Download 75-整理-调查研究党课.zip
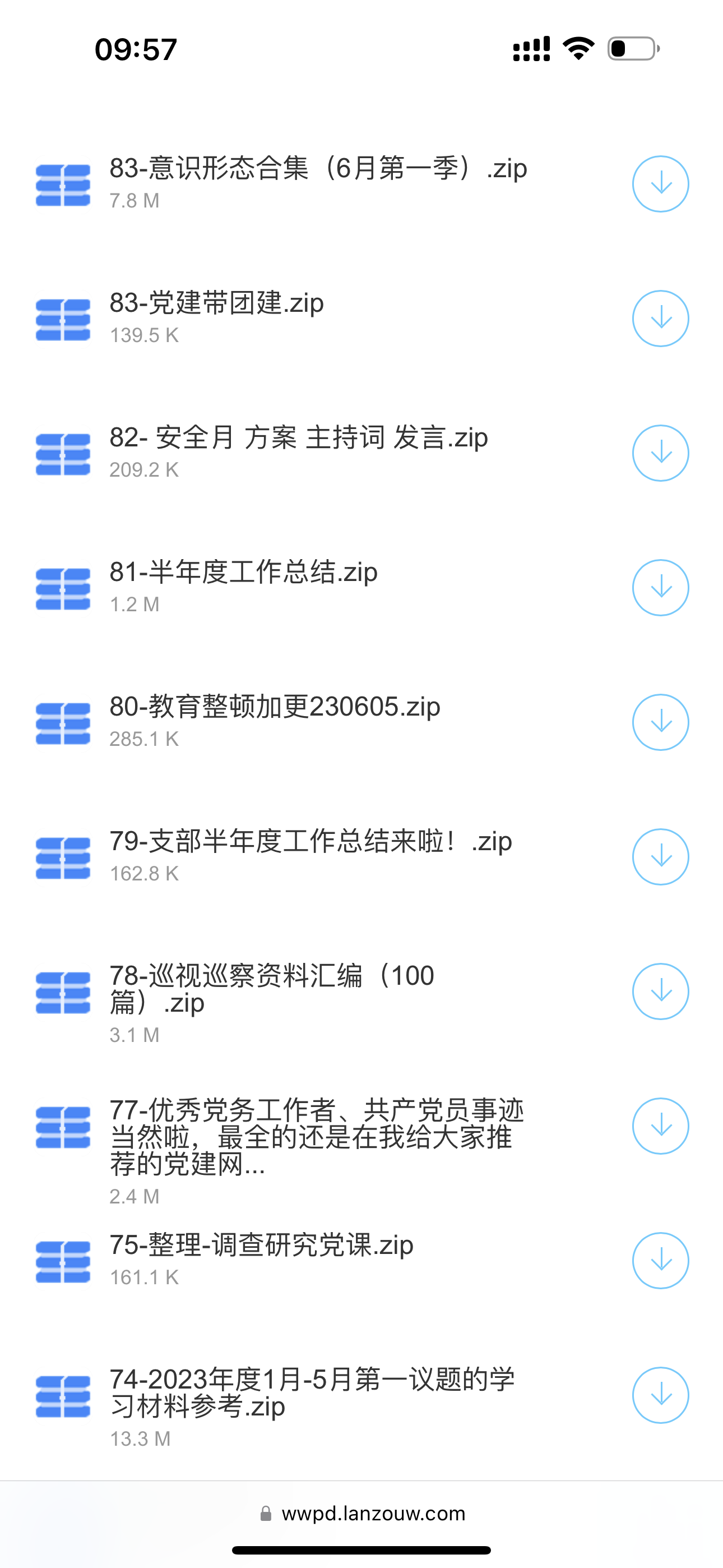Screen dimensions: 723x1568 click(660, 1260)
